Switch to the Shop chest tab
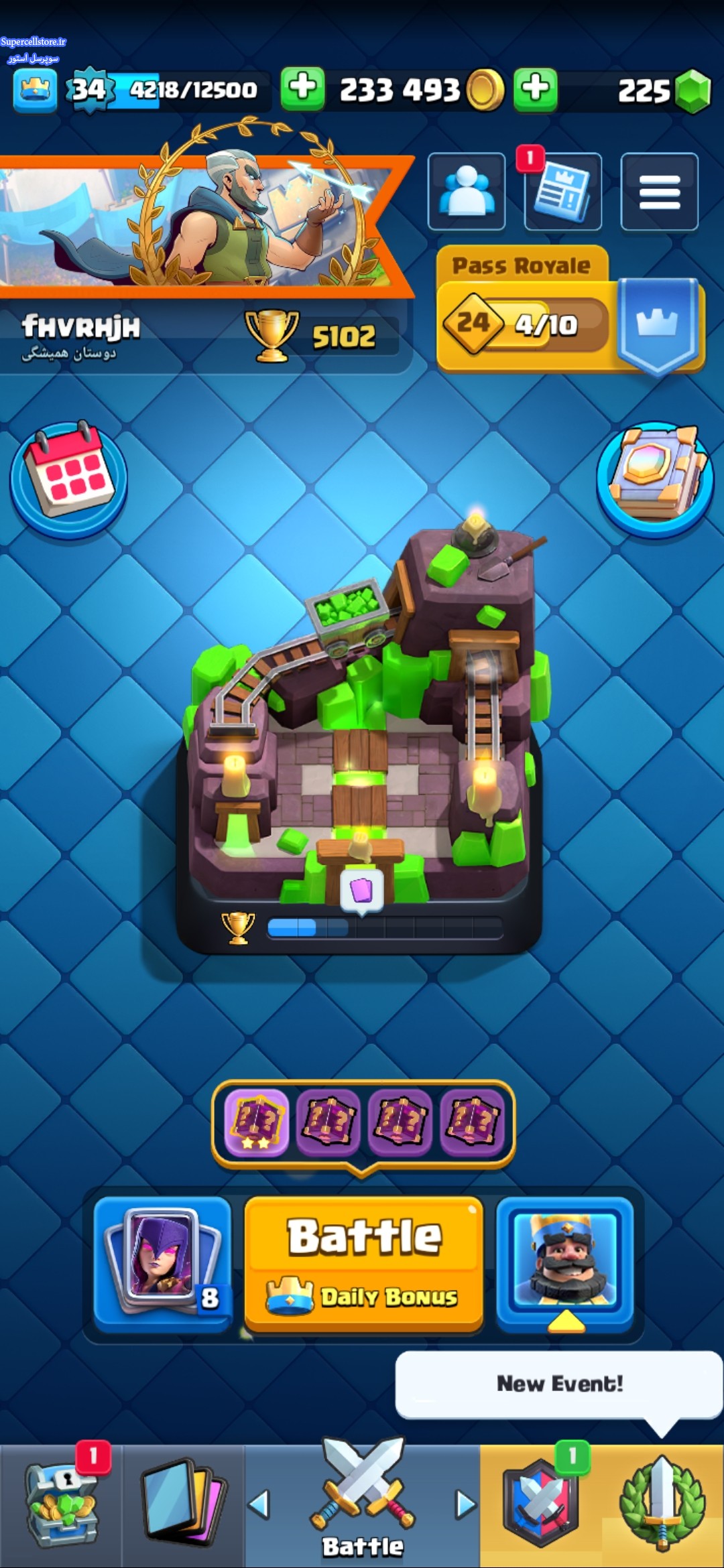This screenshot has height=1568, width=724. pos(61,1505)
